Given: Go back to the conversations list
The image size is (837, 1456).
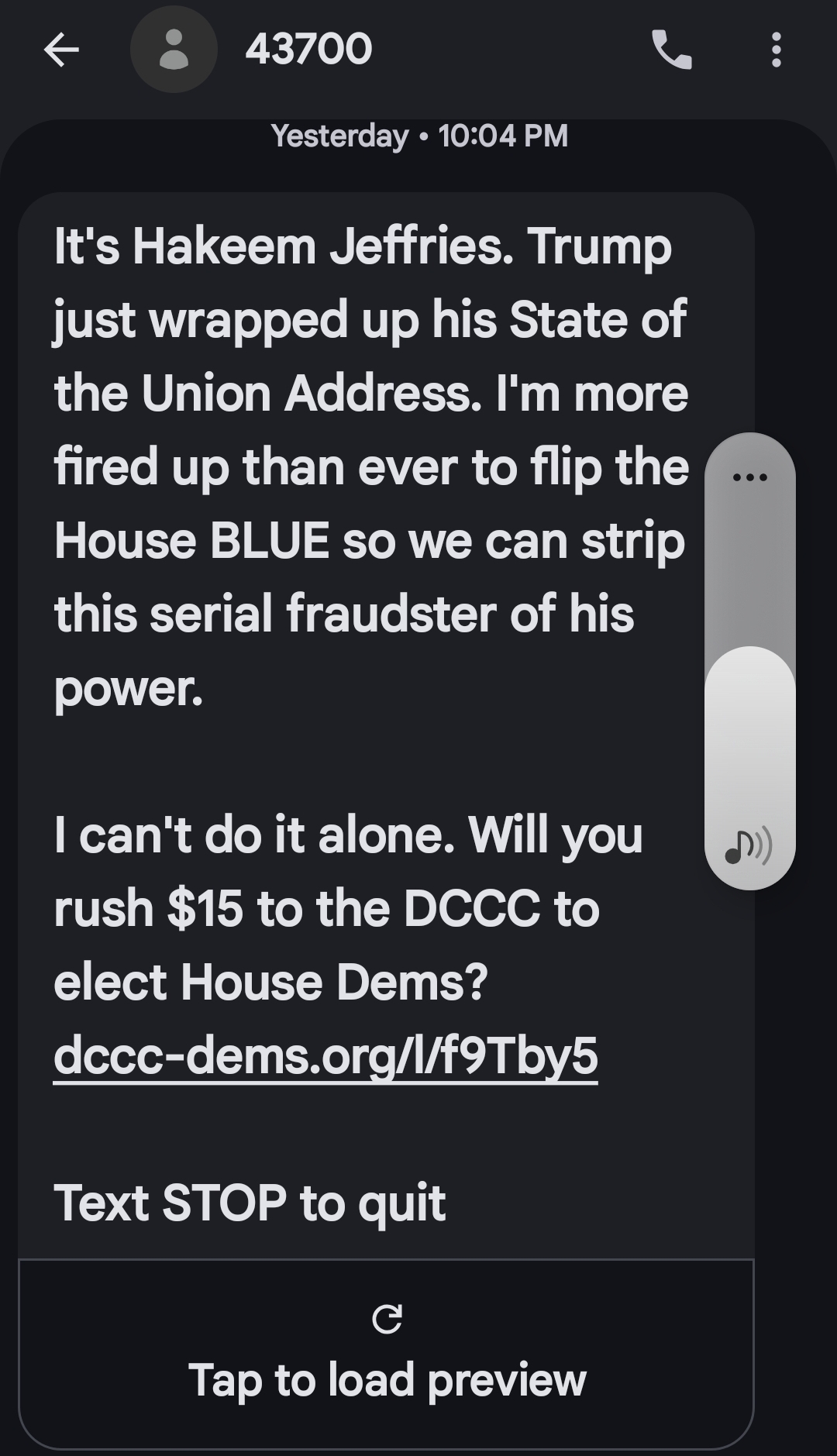Looking at the screenshot, I should pos(61,50).
